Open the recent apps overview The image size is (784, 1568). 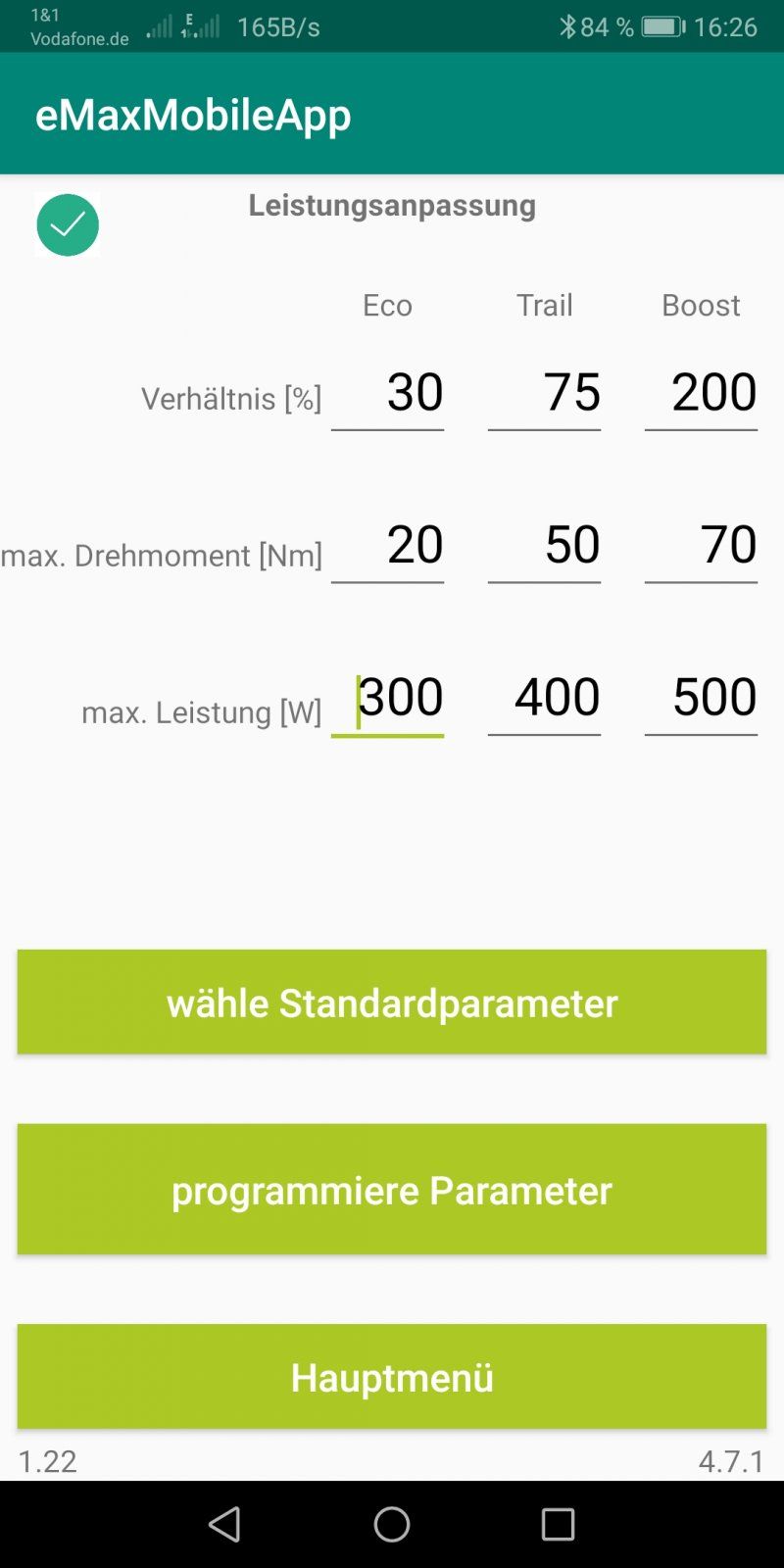tap(558, 1524)
